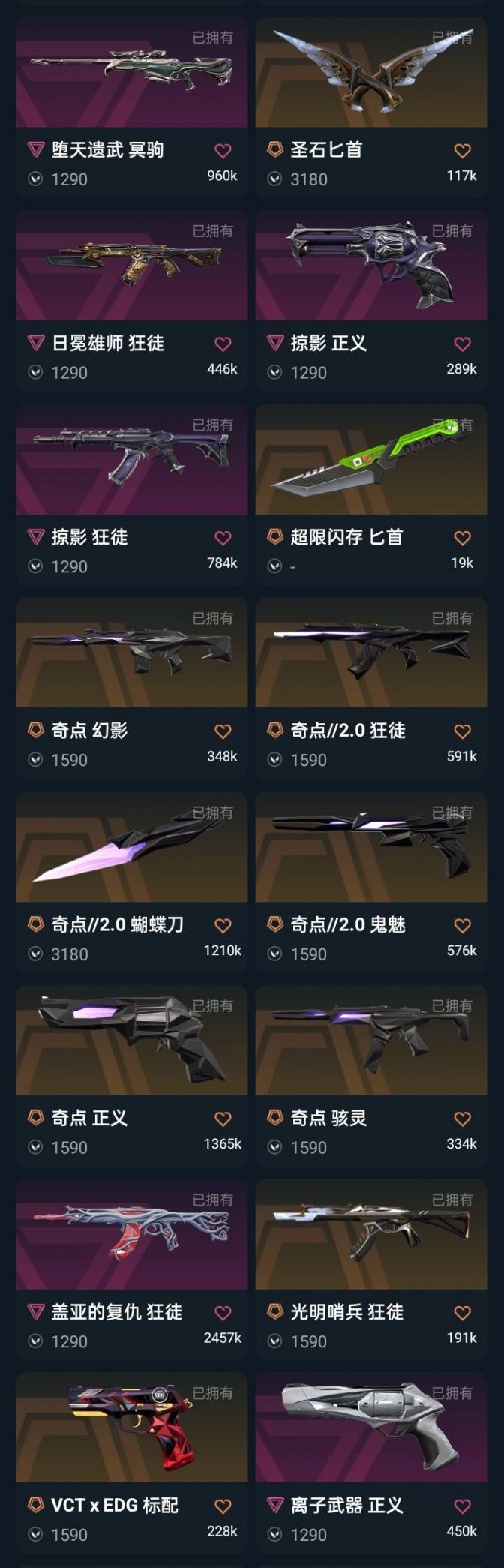Open the 掠影 狂徒 skin card
Image resolution: width=504 pixels, height=1568 pixels.
(x=131, y=460)
